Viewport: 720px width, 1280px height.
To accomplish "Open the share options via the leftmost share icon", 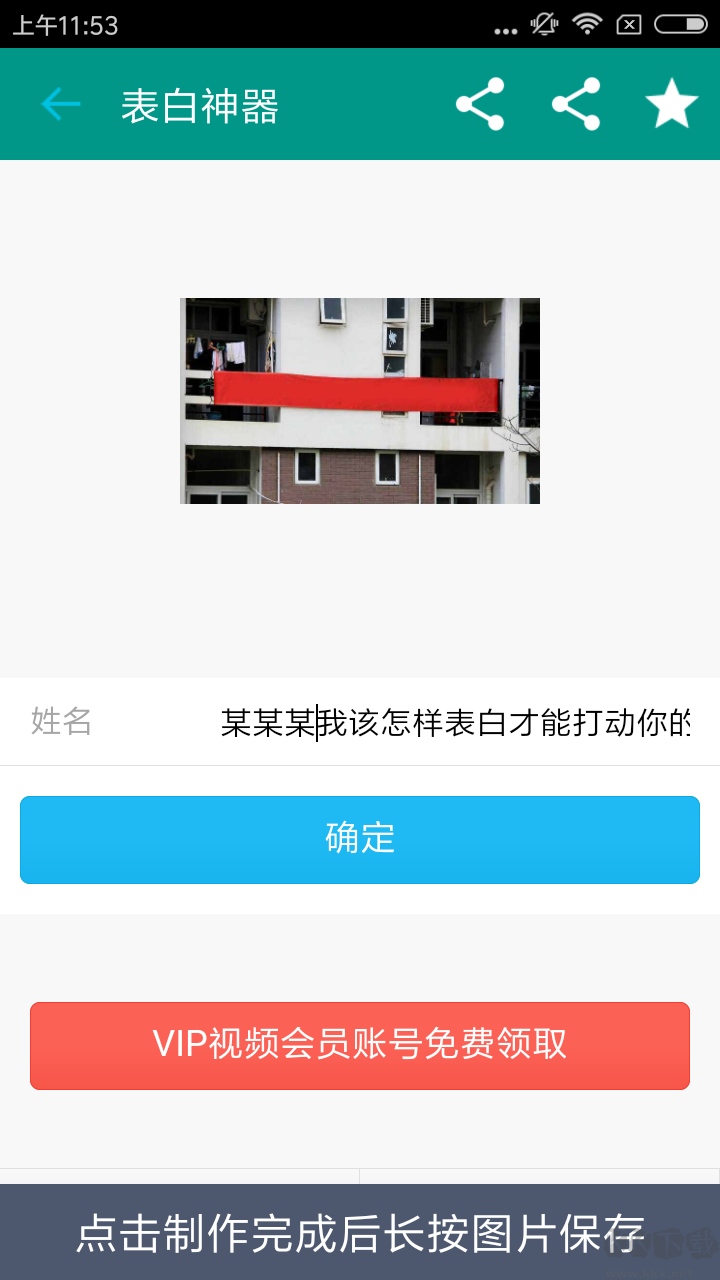I will (x=478, y=103).
